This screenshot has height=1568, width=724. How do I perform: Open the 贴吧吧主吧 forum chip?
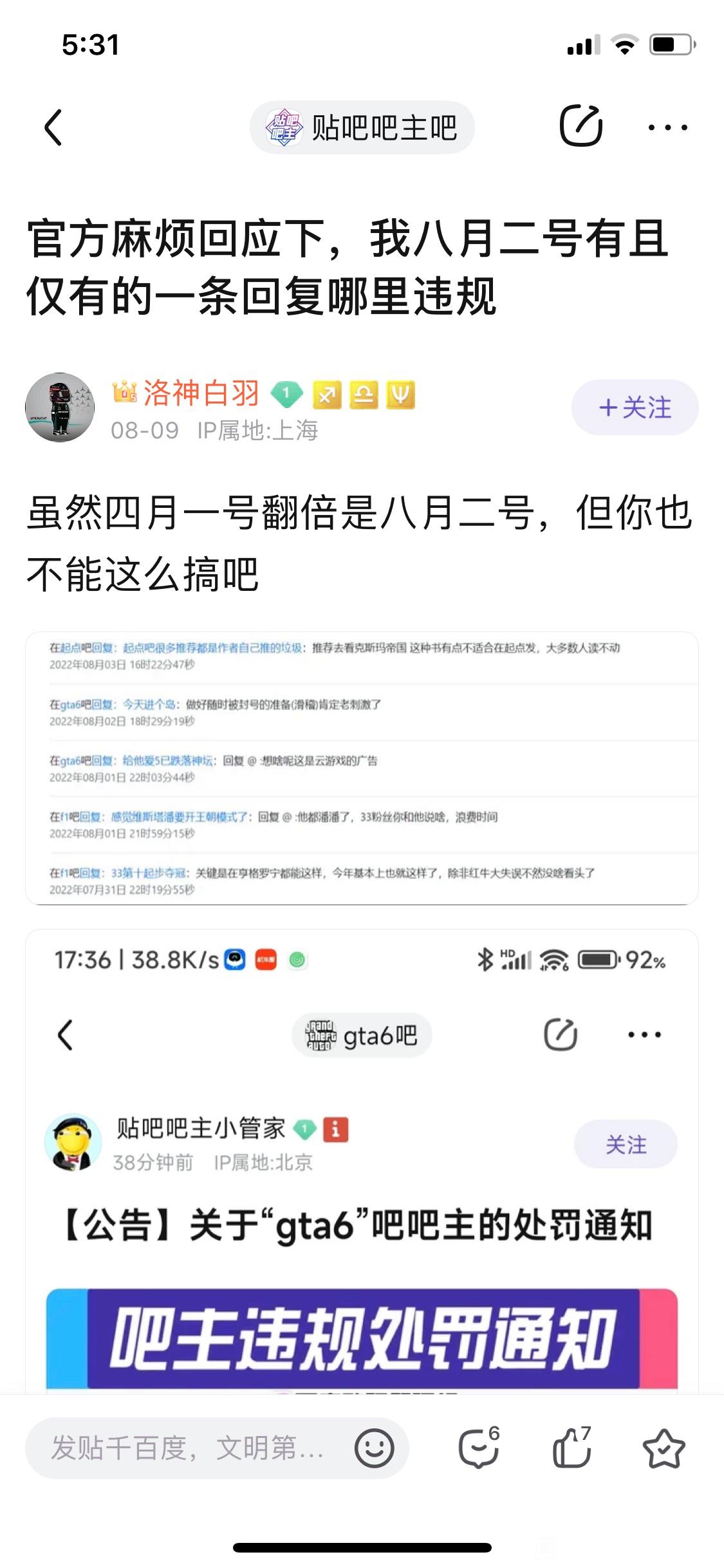click(x=362, y=127)
